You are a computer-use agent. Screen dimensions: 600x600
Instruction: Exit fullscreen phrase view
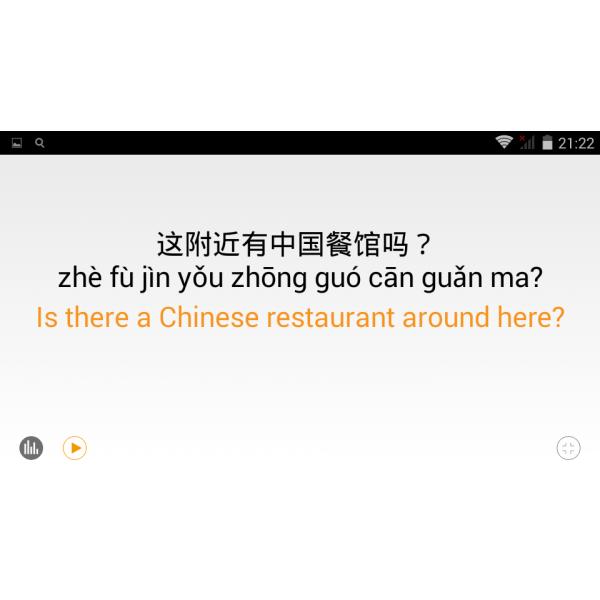tap(568, 448)
